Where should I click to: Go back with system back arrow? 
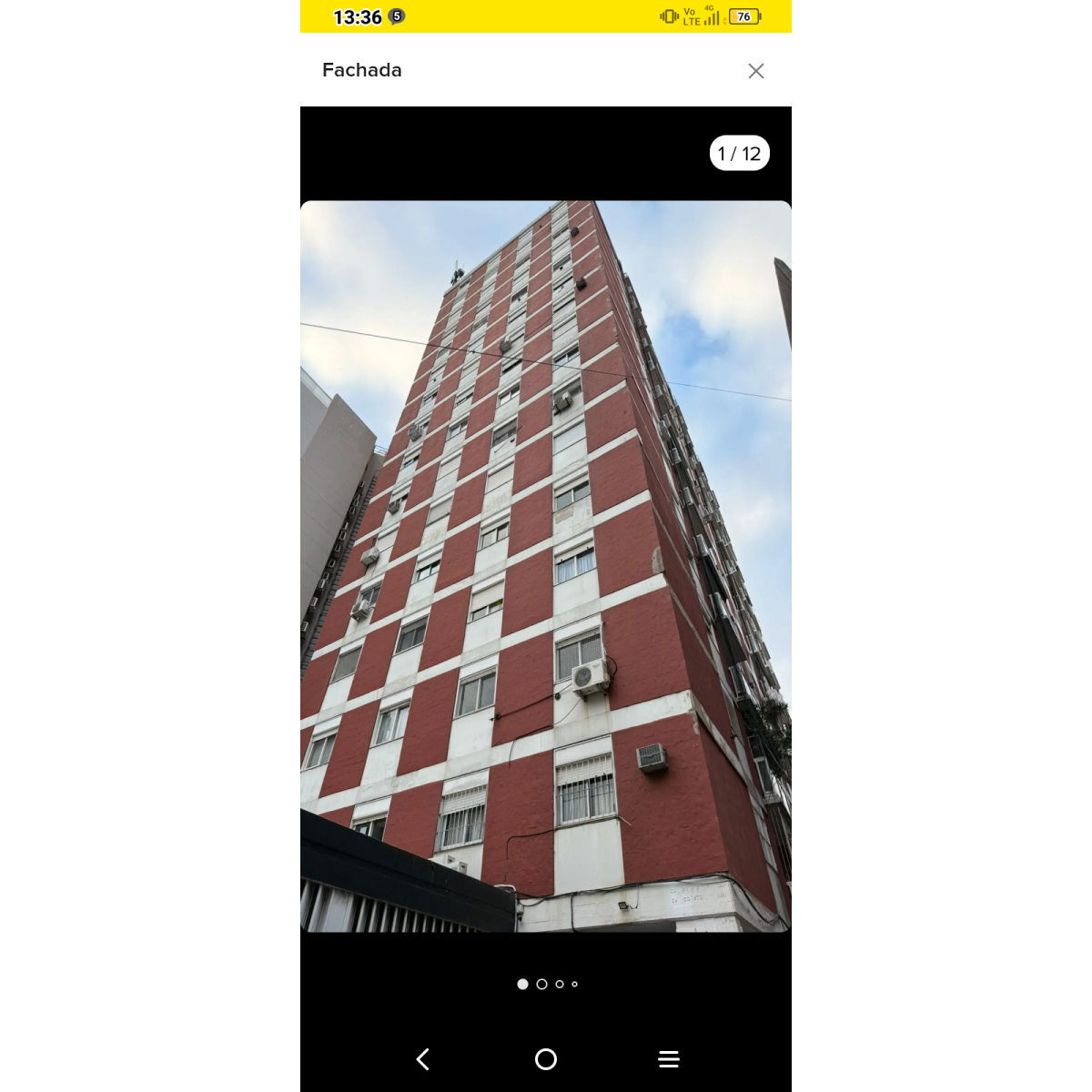point(423,1059)
